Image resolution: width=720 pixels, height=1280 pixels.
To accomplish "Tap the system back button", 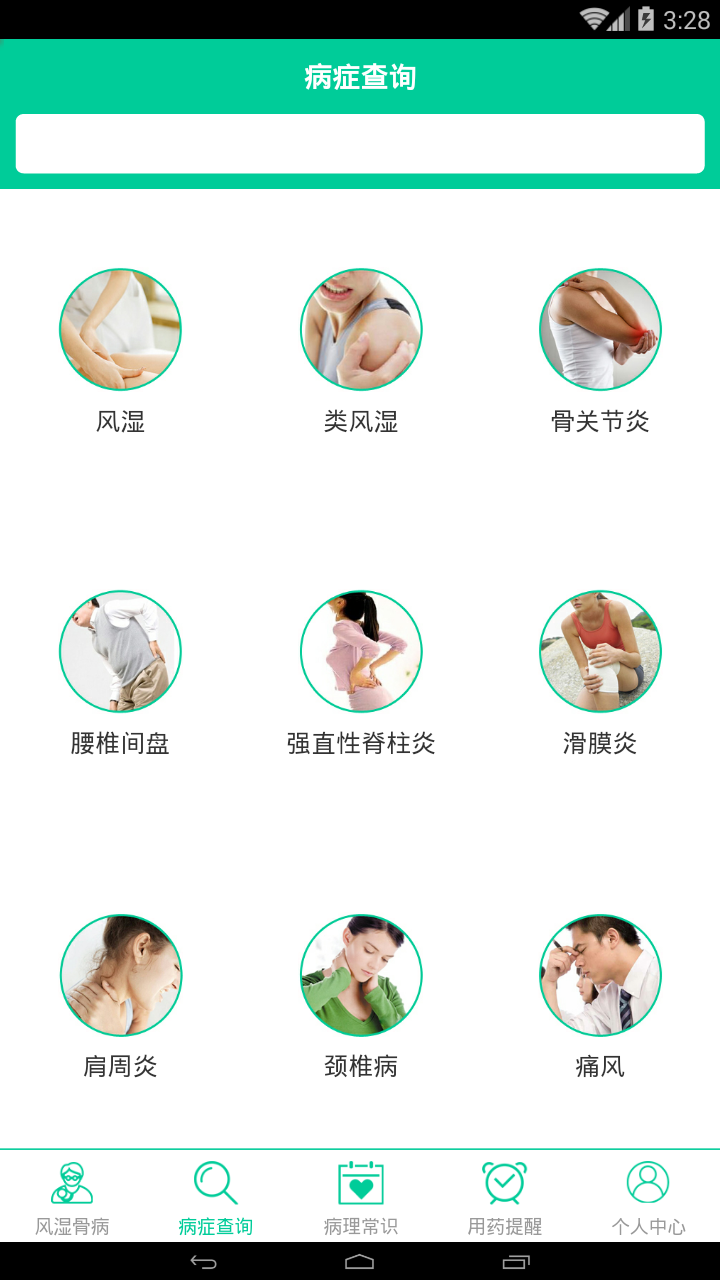I will pos(204,1262).
